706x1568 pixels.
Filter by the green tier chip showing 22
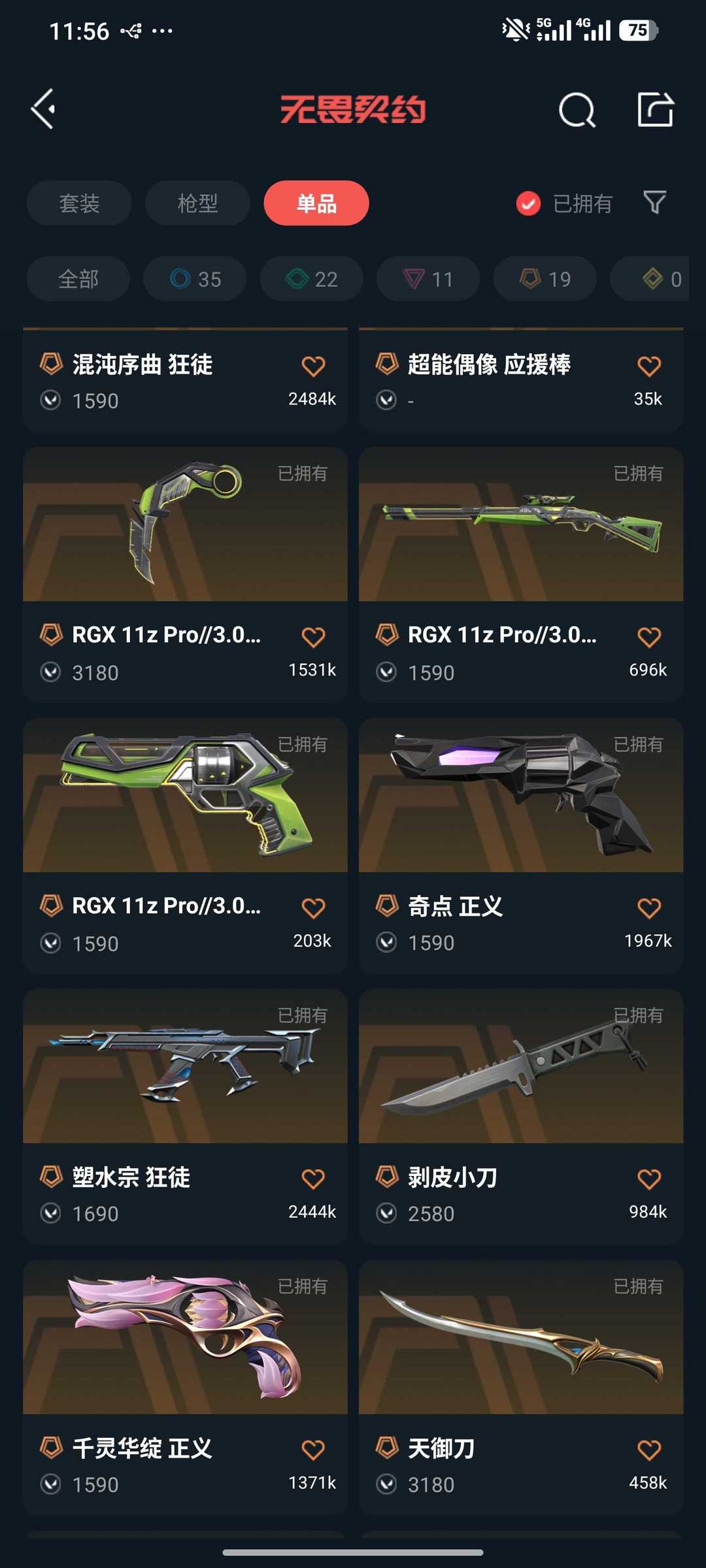[x=312, y=279]
